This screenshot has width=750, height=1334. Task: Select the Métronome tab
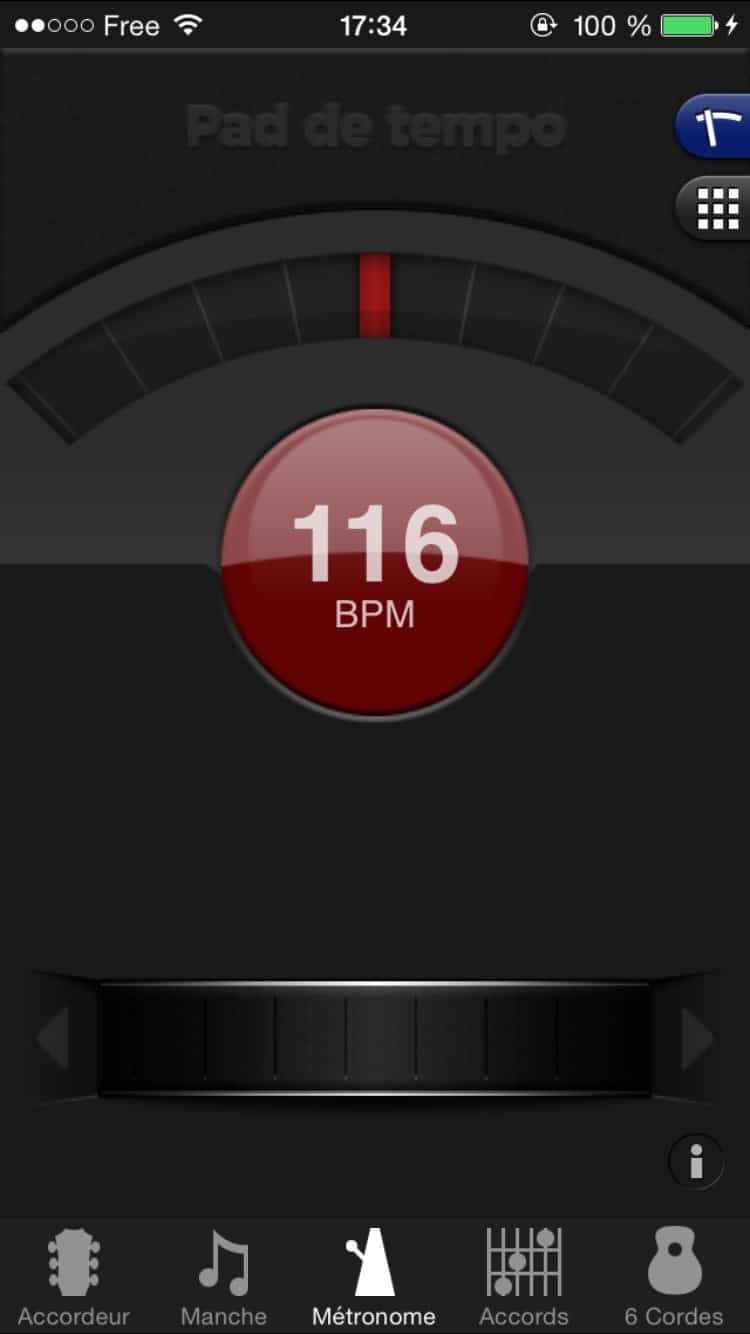pos(374,1277)
